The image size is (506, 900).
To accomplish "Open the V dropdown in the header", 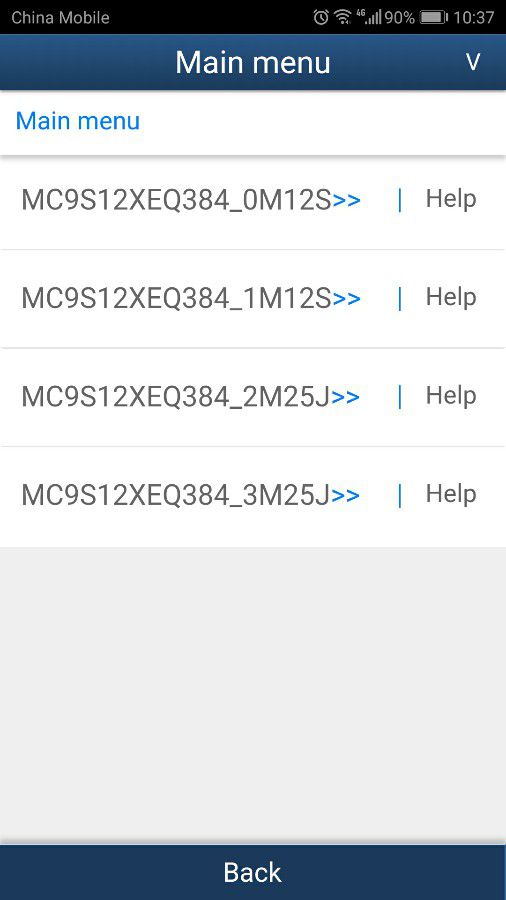I will 473,62.
